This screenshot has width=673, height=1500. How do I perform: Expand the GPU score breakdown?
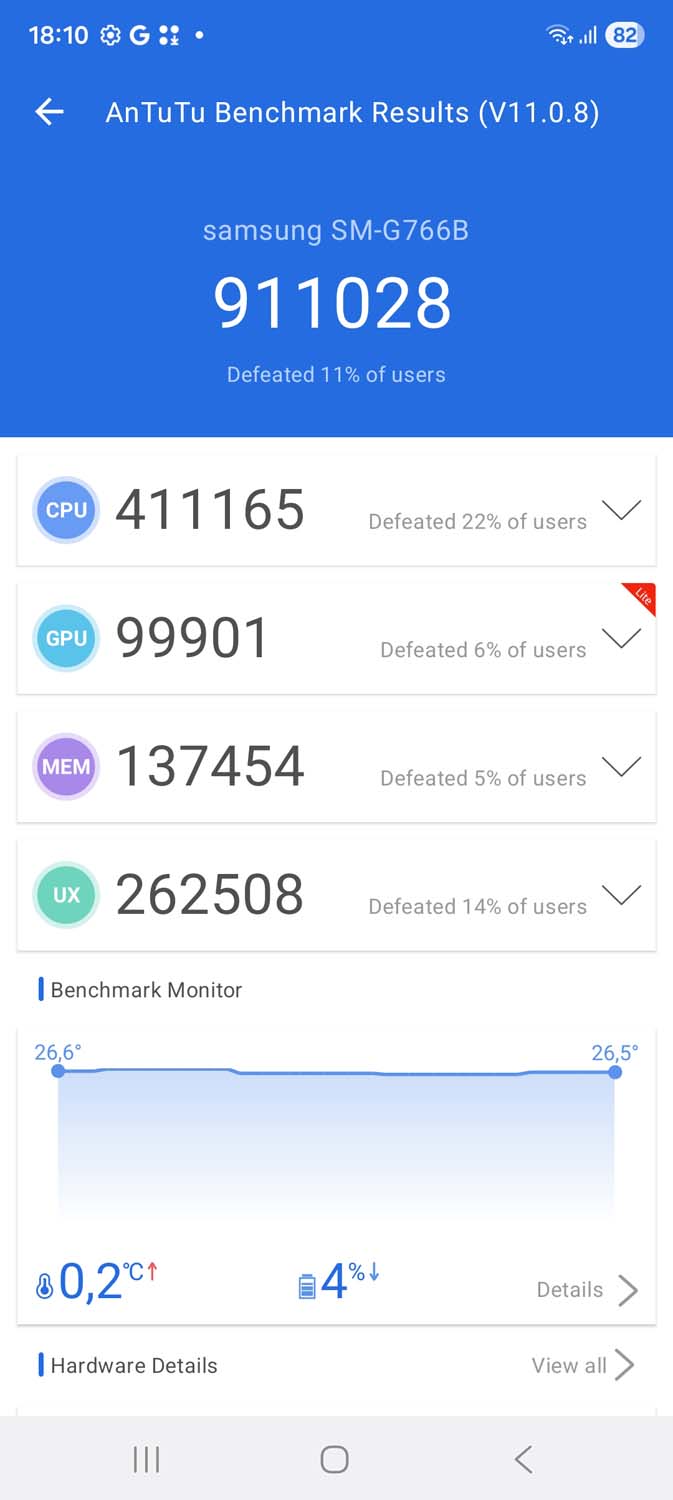pyautogui.click(x=621, y=638)
